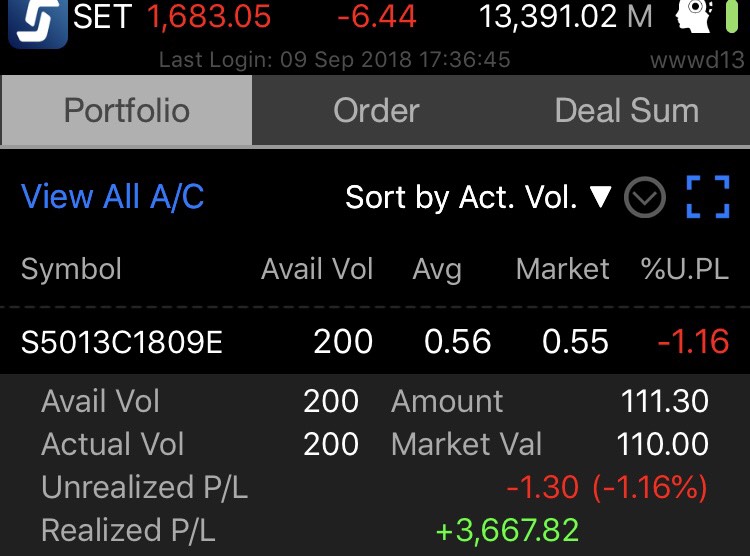Select the Portfolio tab

pyautogui.click(x=126, y=110)
